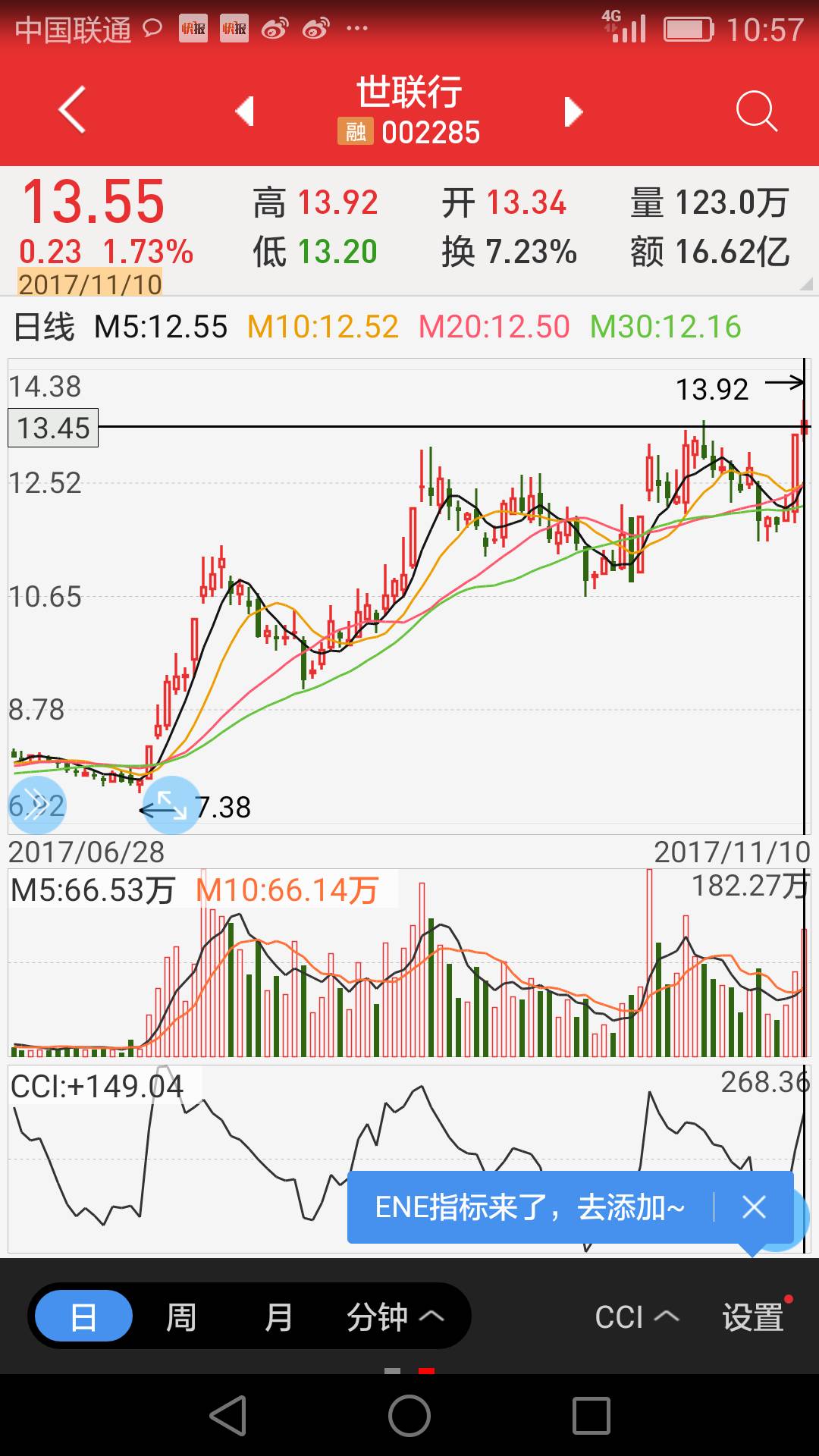Expand the 分钟 minute interval options
The image size is (819, 1456).
tap(394, 1317)
